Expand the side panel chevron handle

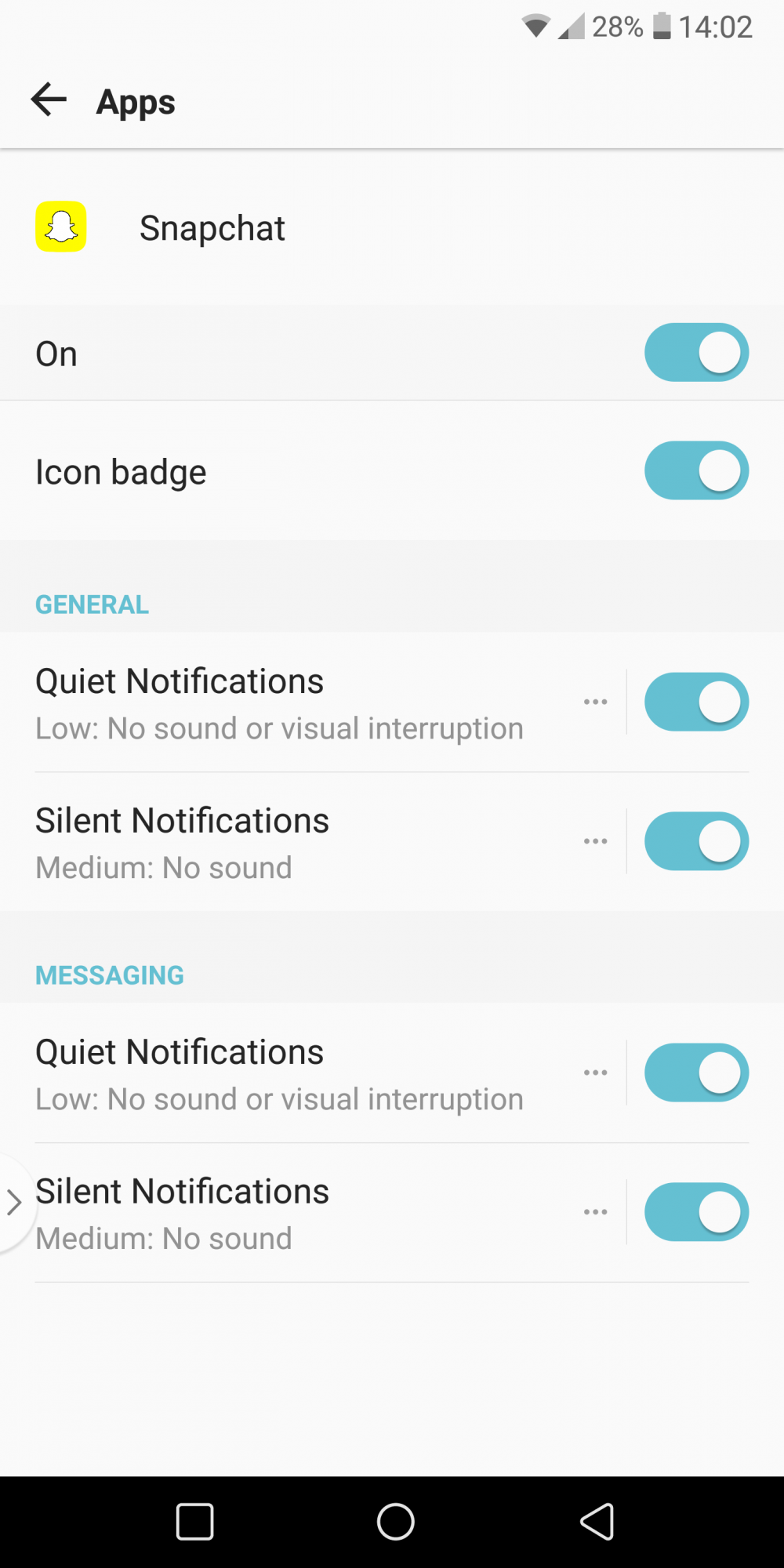[x=14, y=1203]
